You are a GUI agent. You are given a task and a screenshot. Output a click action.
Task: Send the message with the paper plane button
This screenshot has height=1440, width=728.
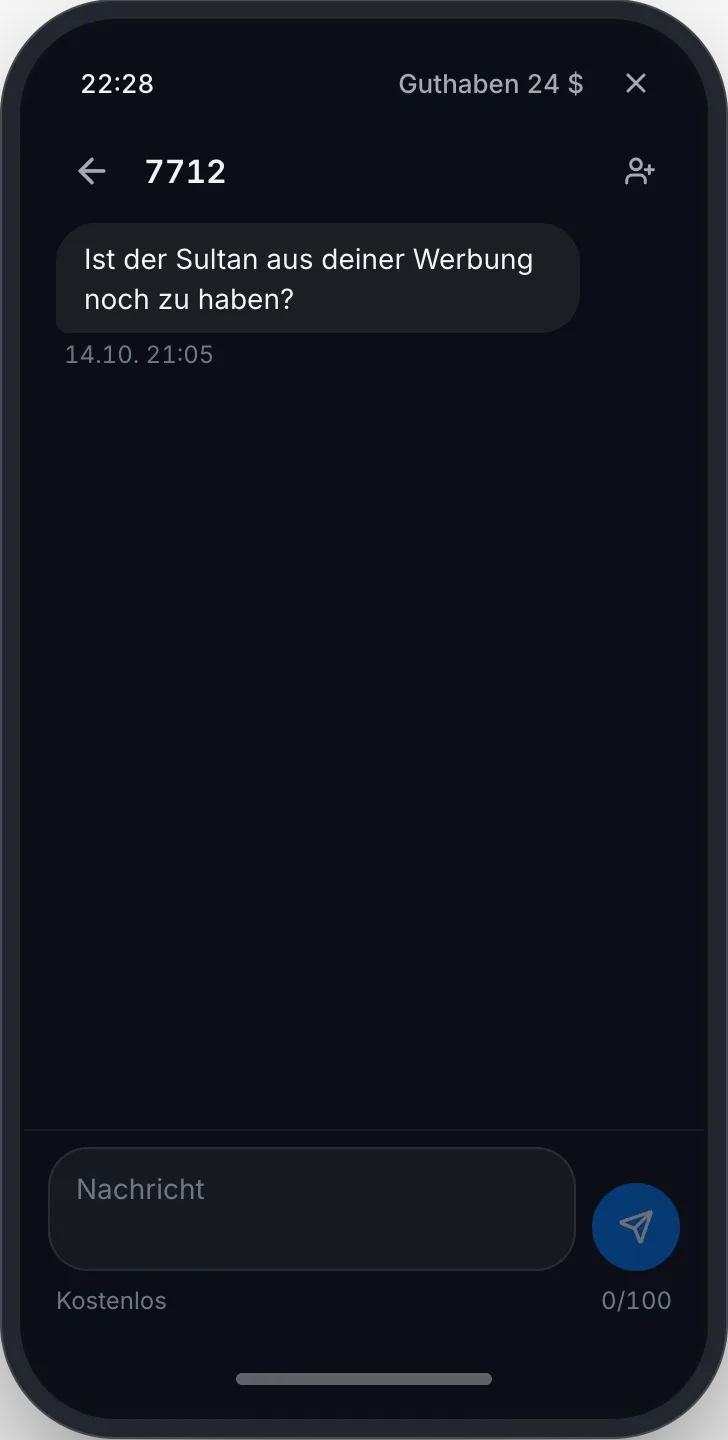(636, 1227)
